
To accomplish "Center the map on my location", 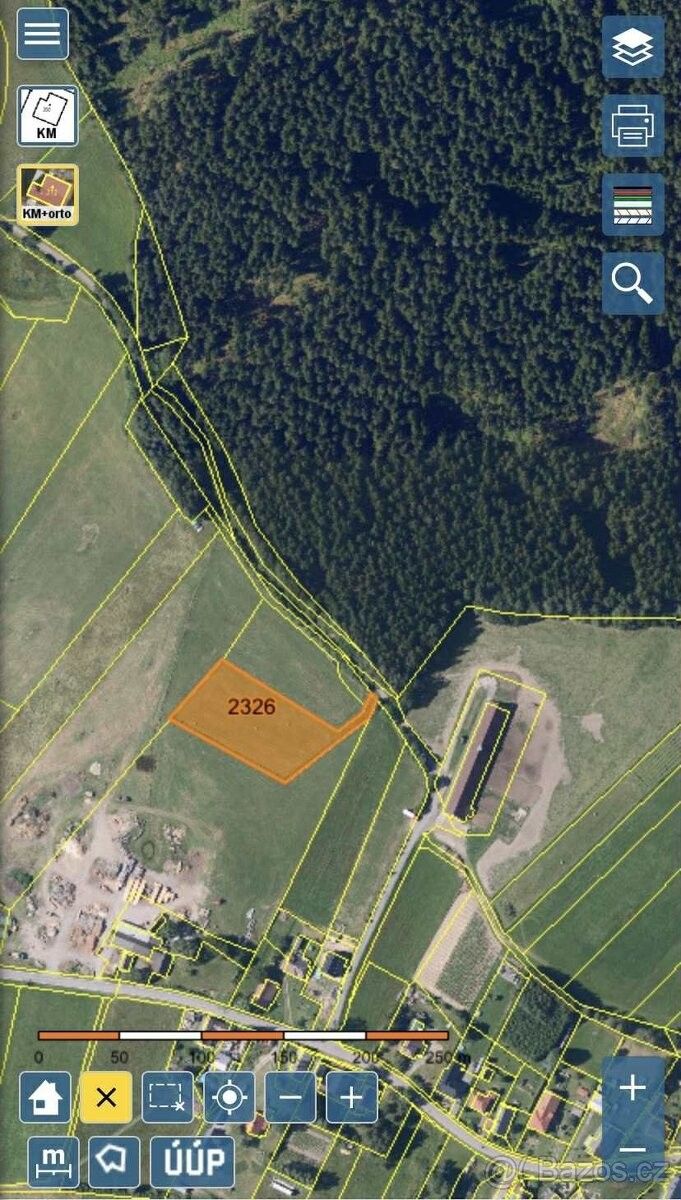I will tap(229, 1097).
